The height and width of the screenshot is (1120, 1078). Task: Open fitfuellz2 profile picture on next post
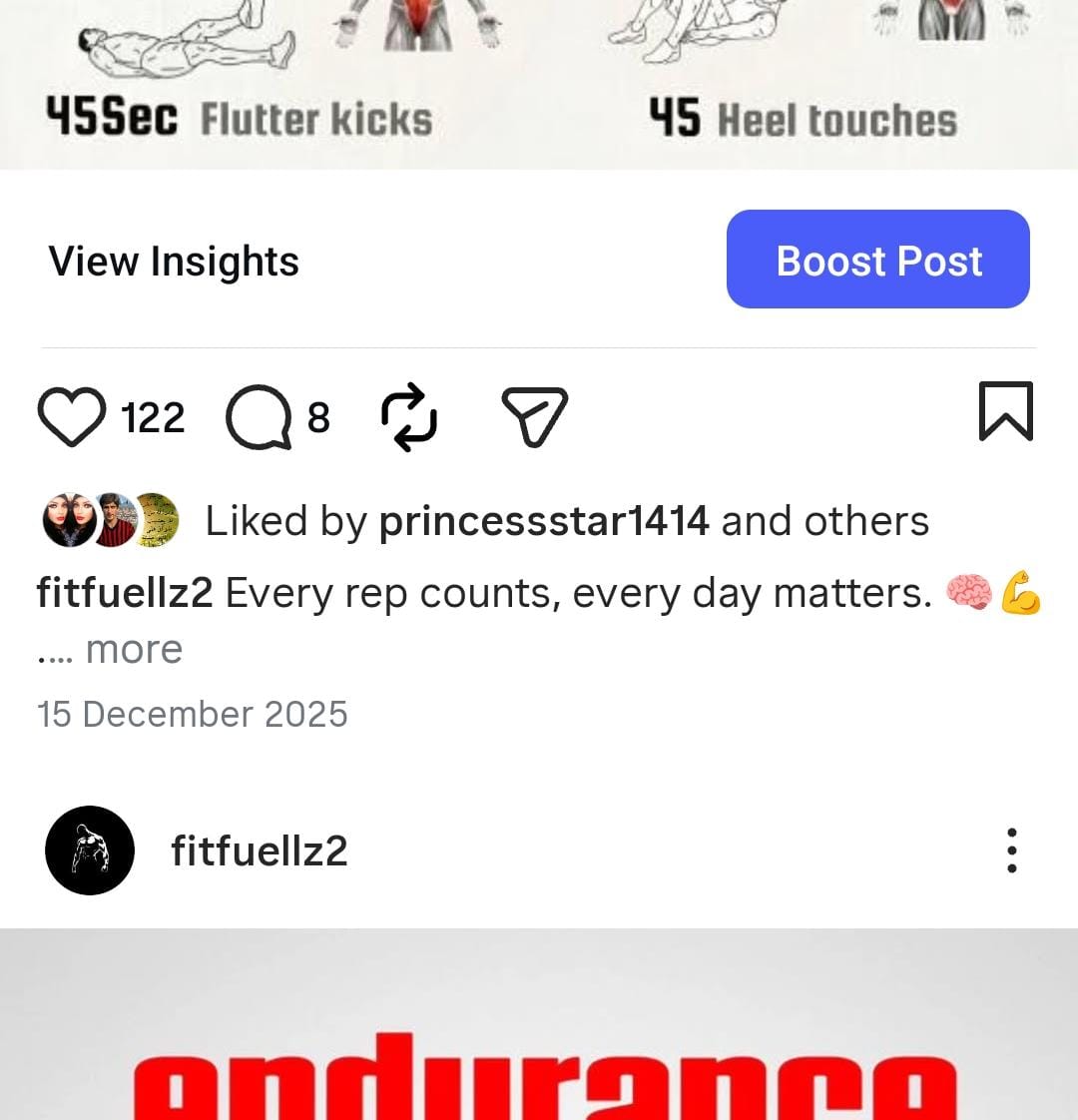point(90,850)
